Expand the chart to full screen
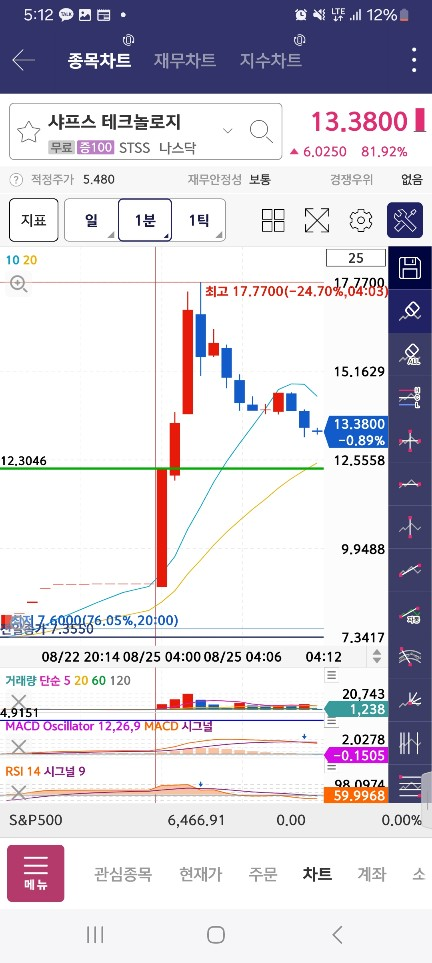432x963 pixels. click(x=317, y=220)
